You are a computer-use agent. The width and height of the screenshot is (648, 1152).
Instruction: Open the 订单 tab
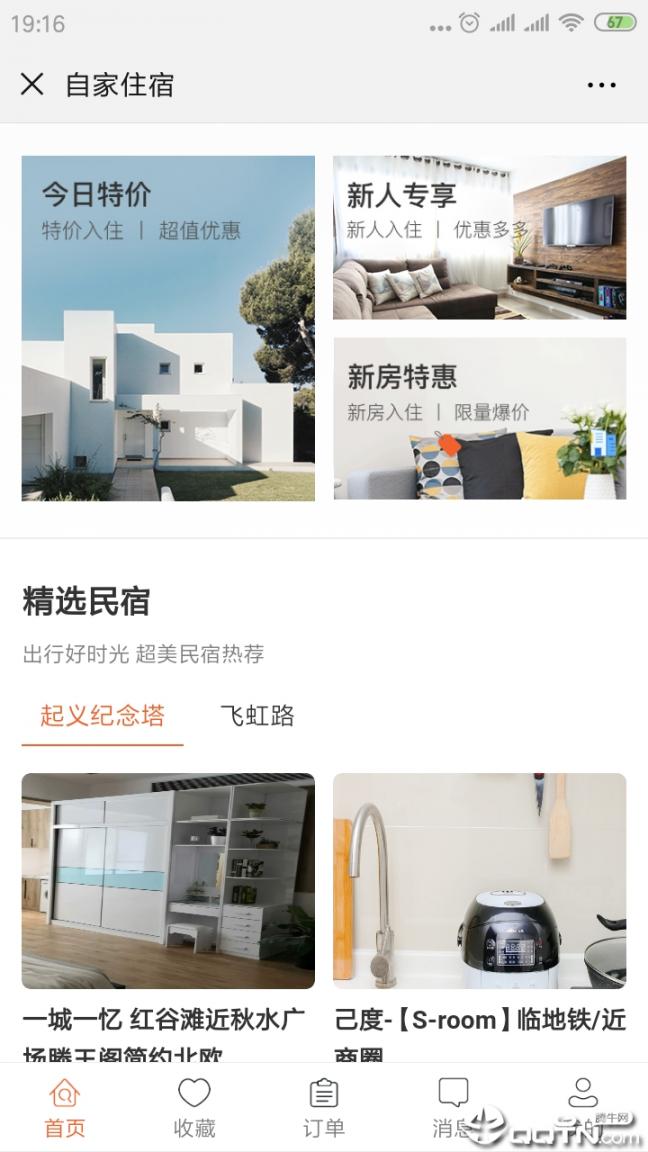coord(323,1107)
